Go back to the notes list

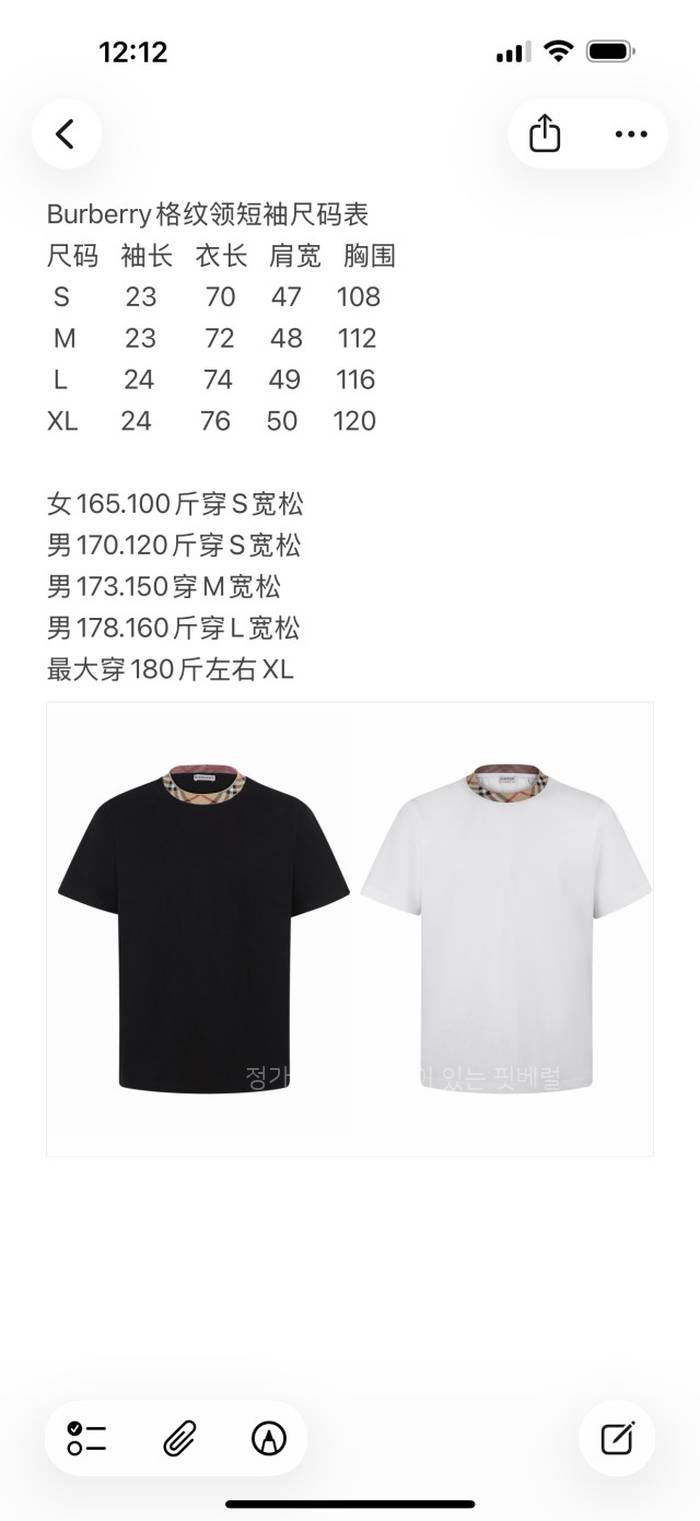(66, 134)
